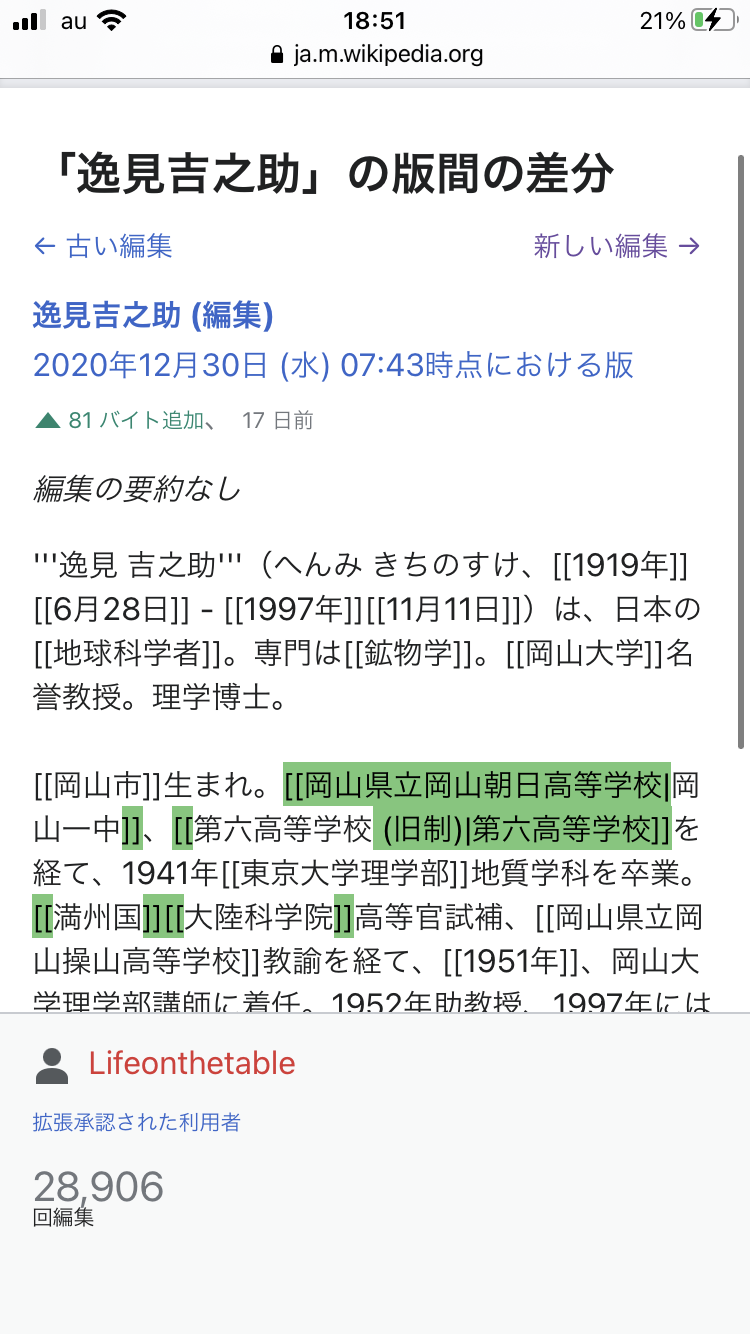Open the 2020年12月30日 07:43 revision link
Image resolution: width=750 pixels, height=1334 pixels.
click(x=333, y=365)
